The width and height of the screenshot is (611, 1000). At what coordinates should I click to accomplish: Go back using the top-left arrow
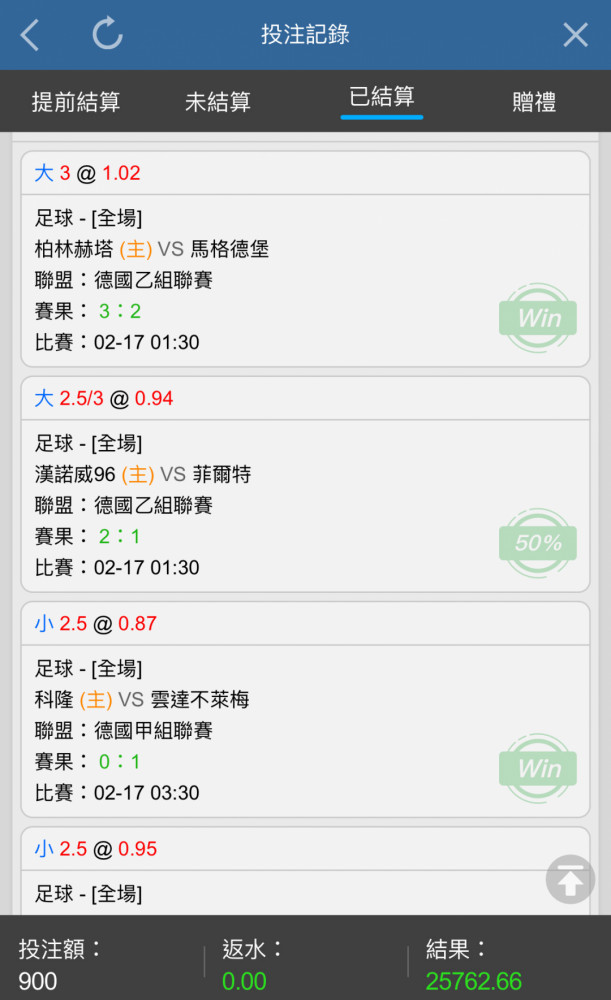click(30, 34)
